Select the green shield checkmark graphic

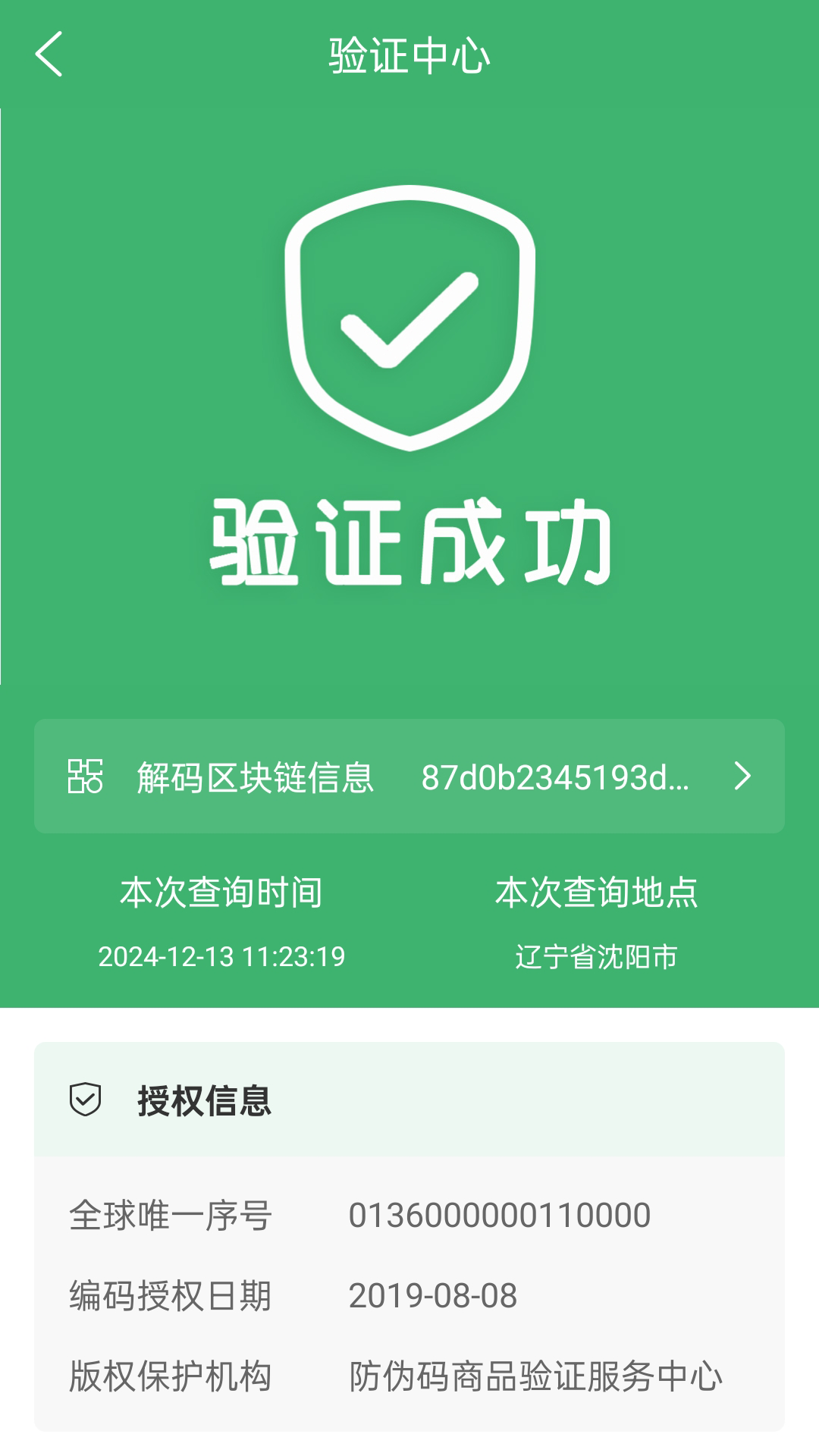click(x=408, y=318)
